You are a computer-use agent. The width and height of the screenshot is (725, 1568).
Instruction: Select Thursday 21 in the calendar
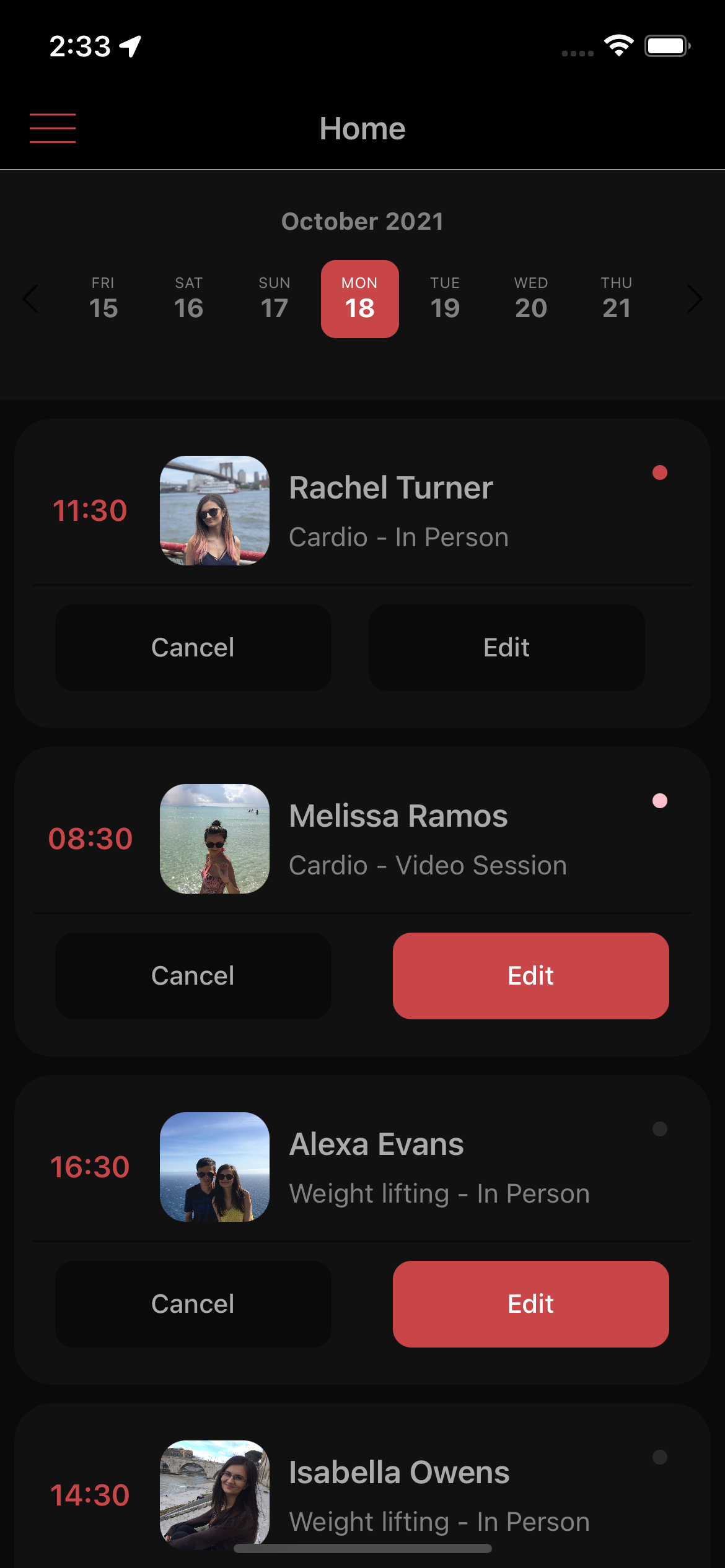616,299
